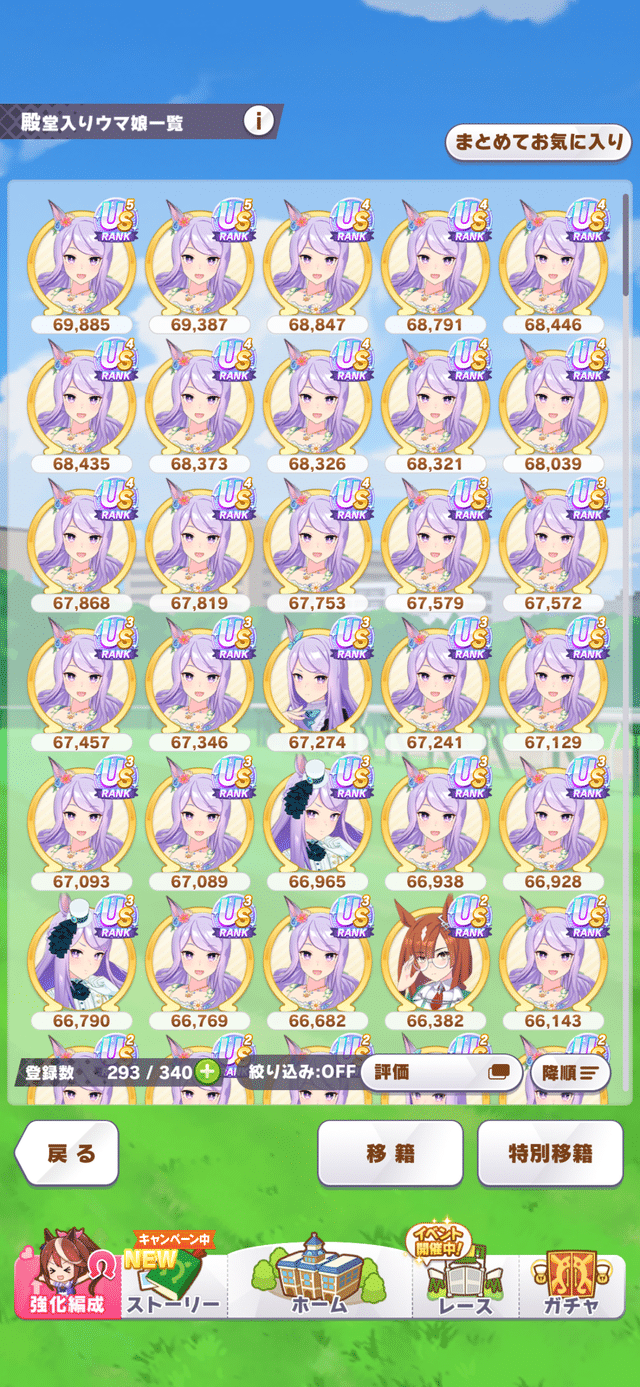Open 特別移籍 option

pyautogui.click(x=550, y=1153)
